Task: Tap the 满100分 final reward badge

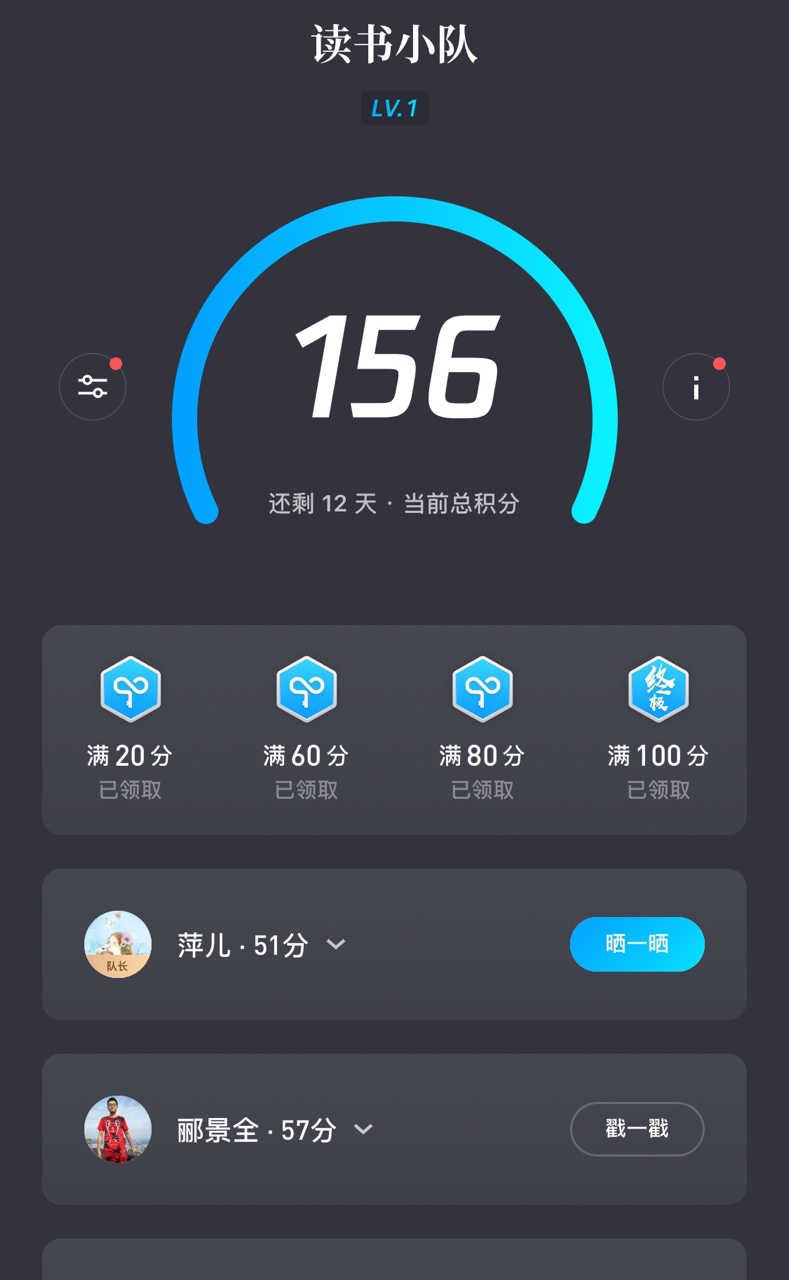Action: [x=658, y=689]
